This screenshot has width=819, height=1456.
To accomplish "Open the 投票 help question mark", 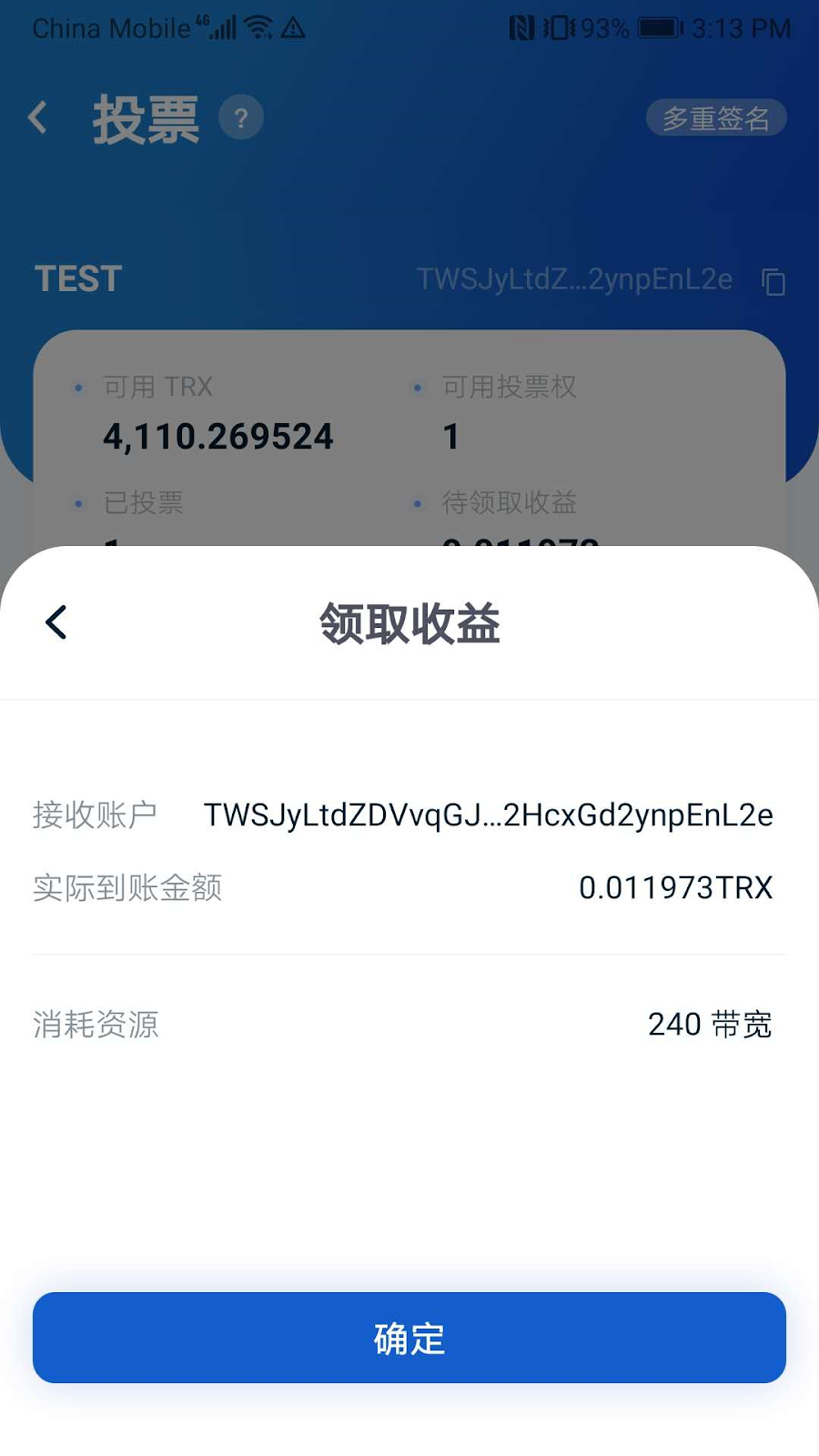I will click(241, 118).
